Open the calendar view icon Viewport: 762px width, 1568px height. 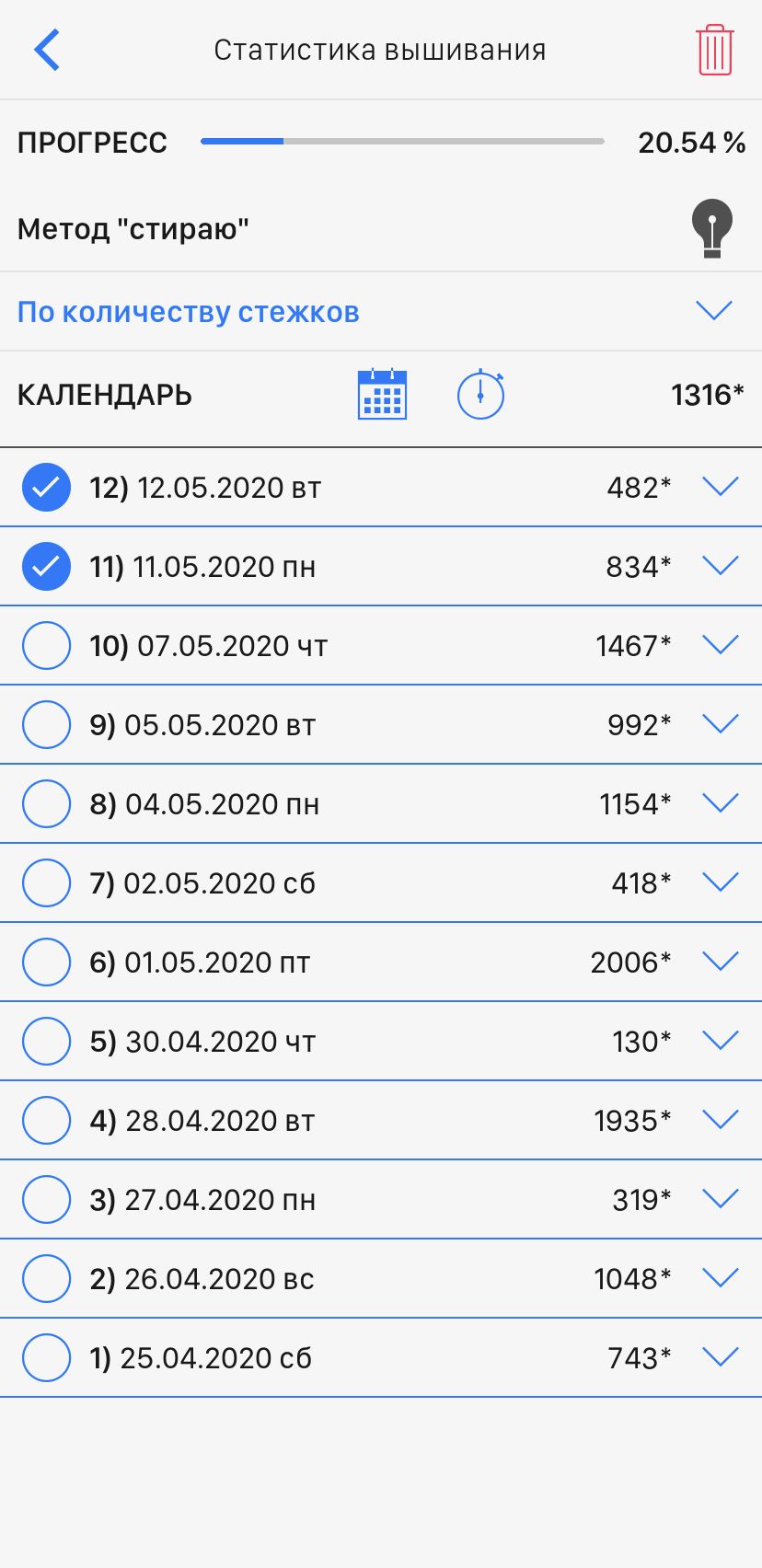[x=382, y=395]
